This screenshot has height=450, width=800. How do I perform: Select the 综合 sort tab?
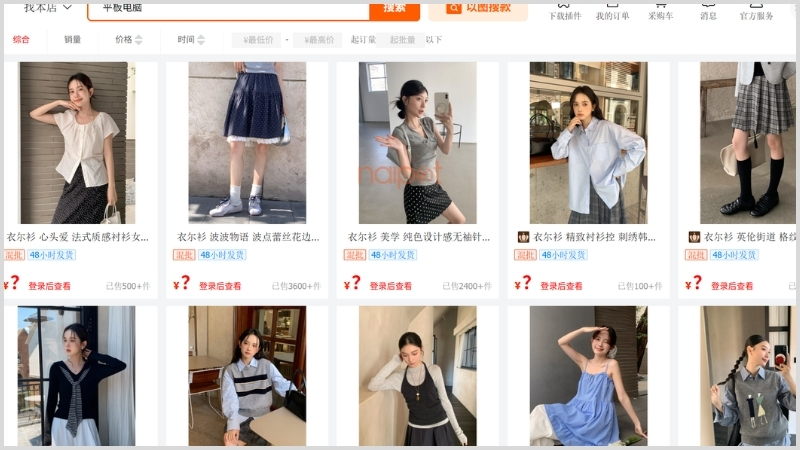(x=21, y=40)
